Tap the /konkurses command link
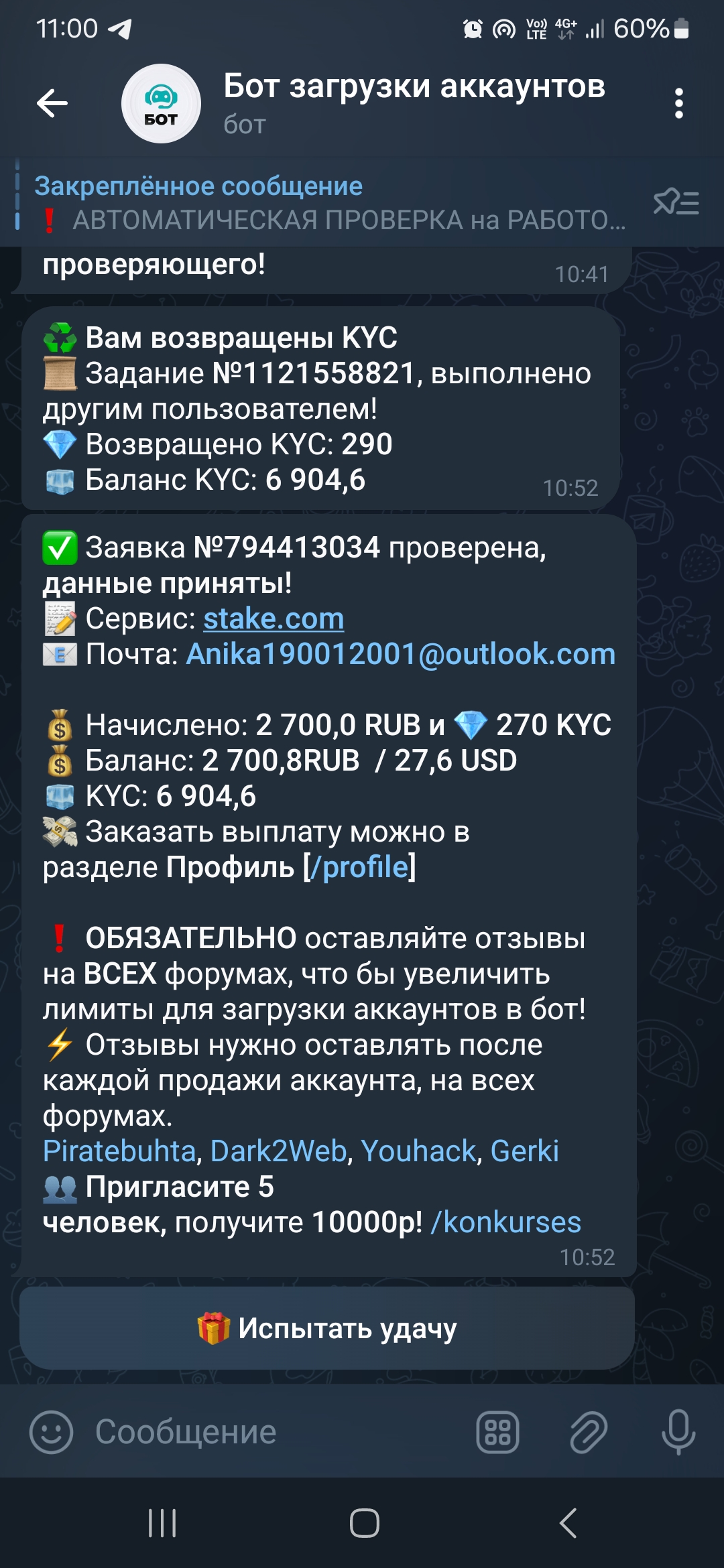The height and width of the screenshot is (1568, 724). pos(505,1222)
